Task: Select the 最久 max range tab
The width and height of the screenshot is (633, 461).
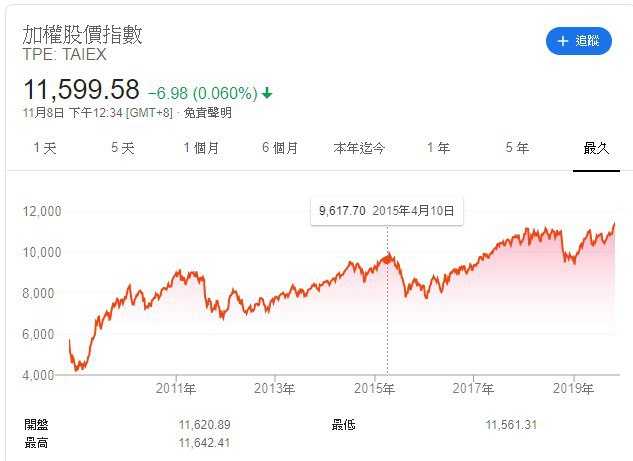Action: point(596,148)
